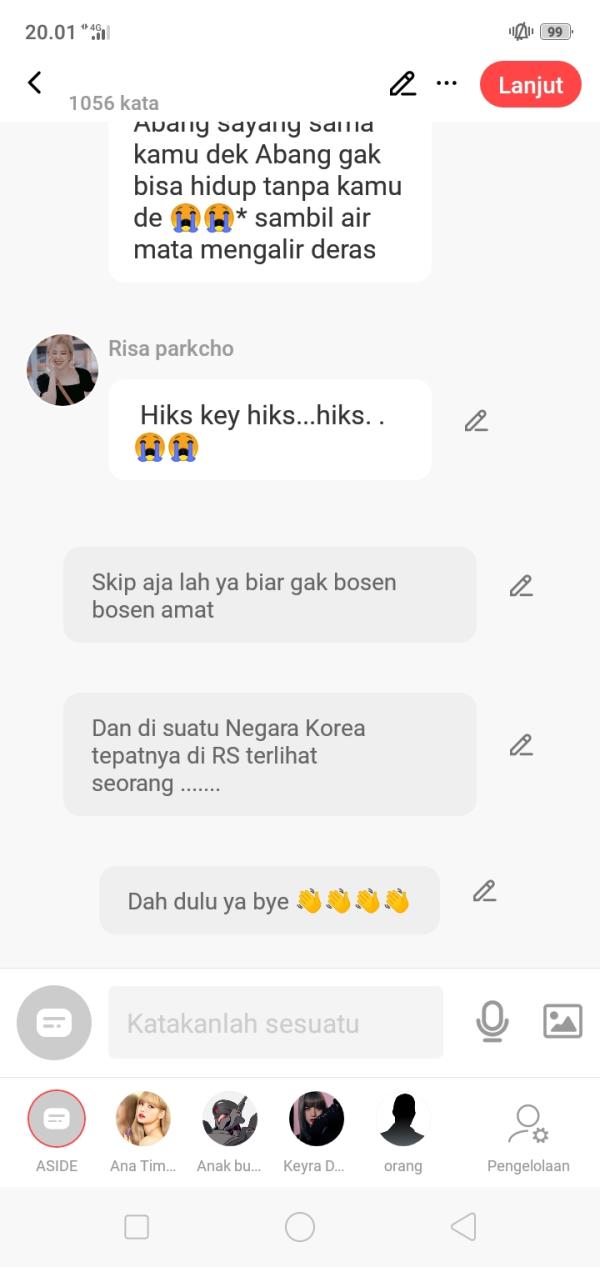Image resolution: width=600 pixels, height=1267 pixels.
Task: Edit the "Skip aja lah ya" aside
Action: 520,586
